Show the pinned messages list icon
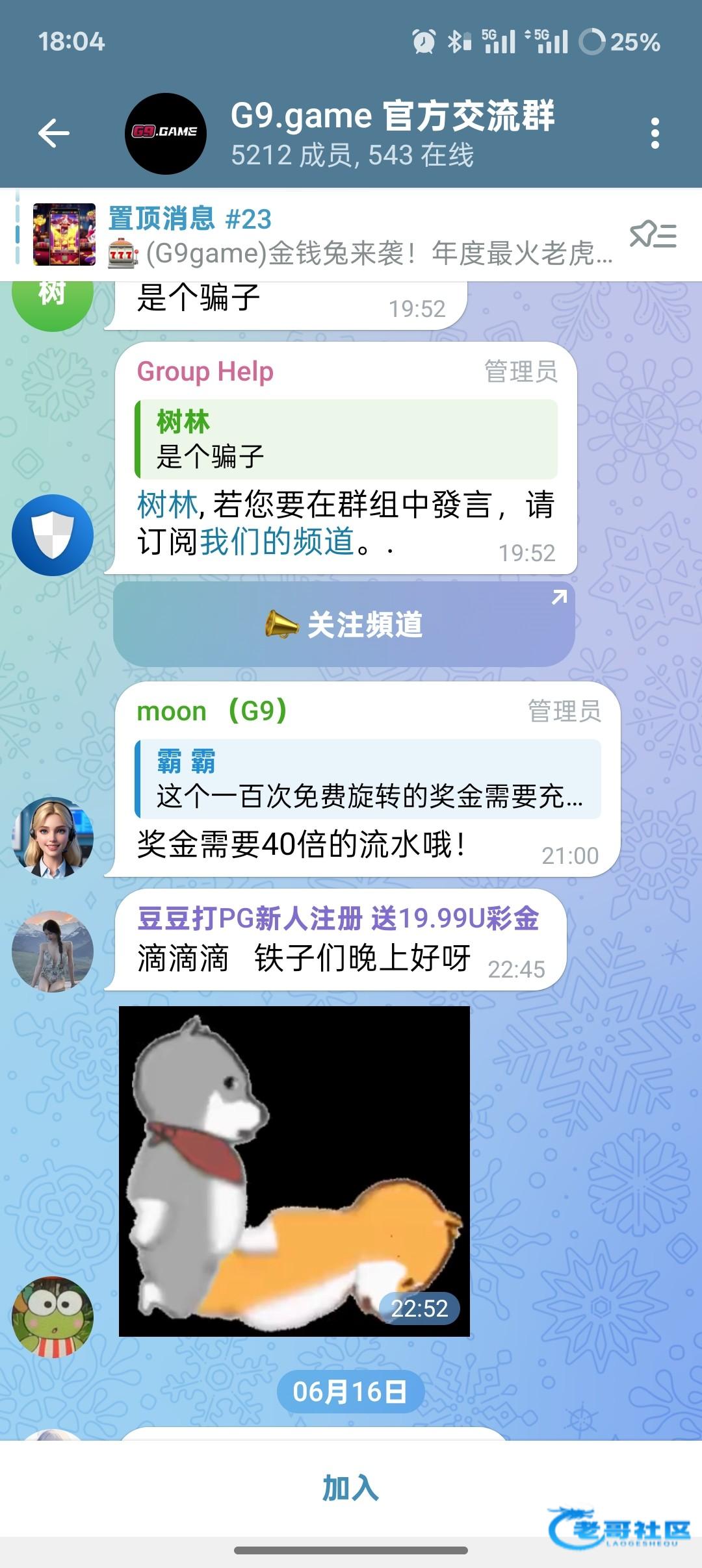702x1568 pixels. [x=653, y=235]
